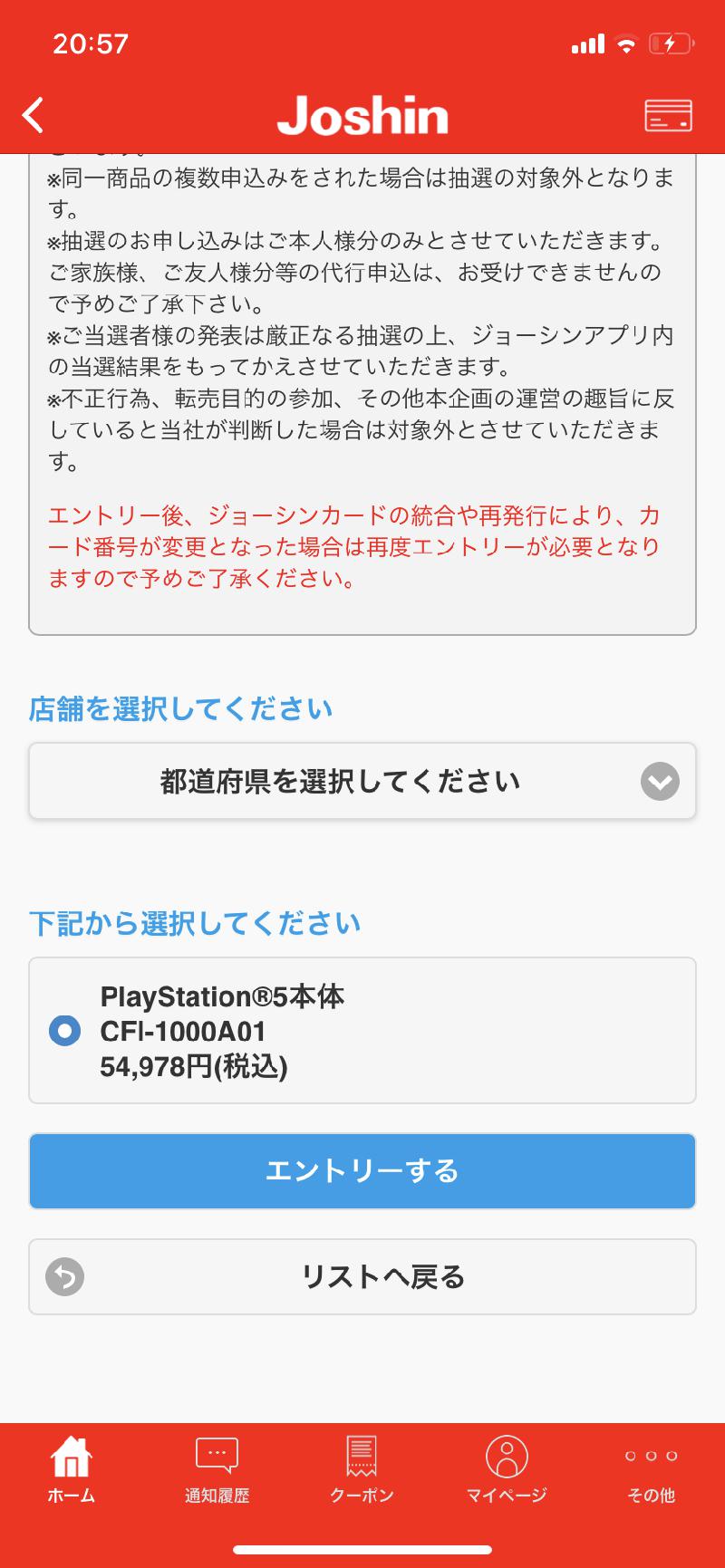Open the 通知履歴 tab
This screenshot has width=725, height=1568.
point(217,1470)
